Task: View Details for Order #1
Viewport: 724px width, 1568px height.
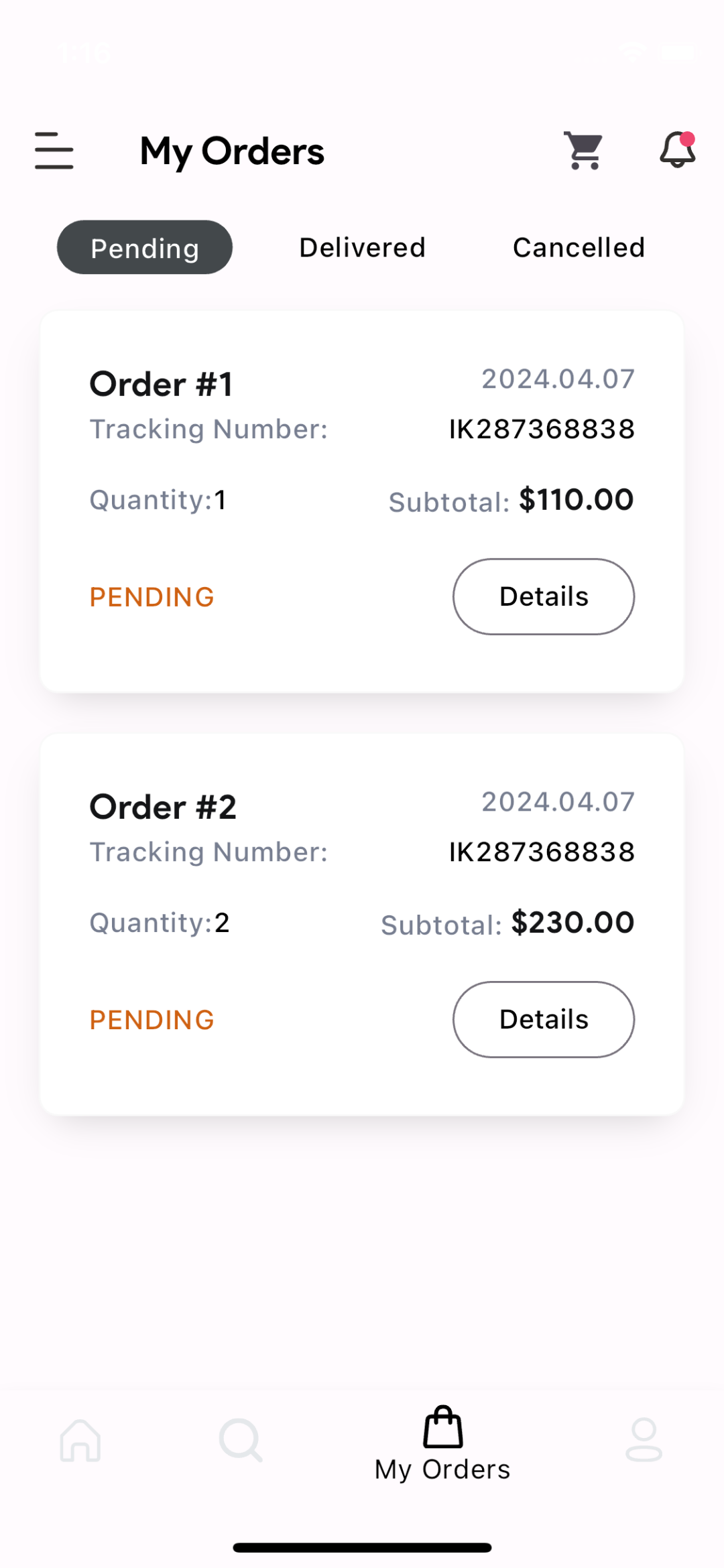Action: click(543, 596)
